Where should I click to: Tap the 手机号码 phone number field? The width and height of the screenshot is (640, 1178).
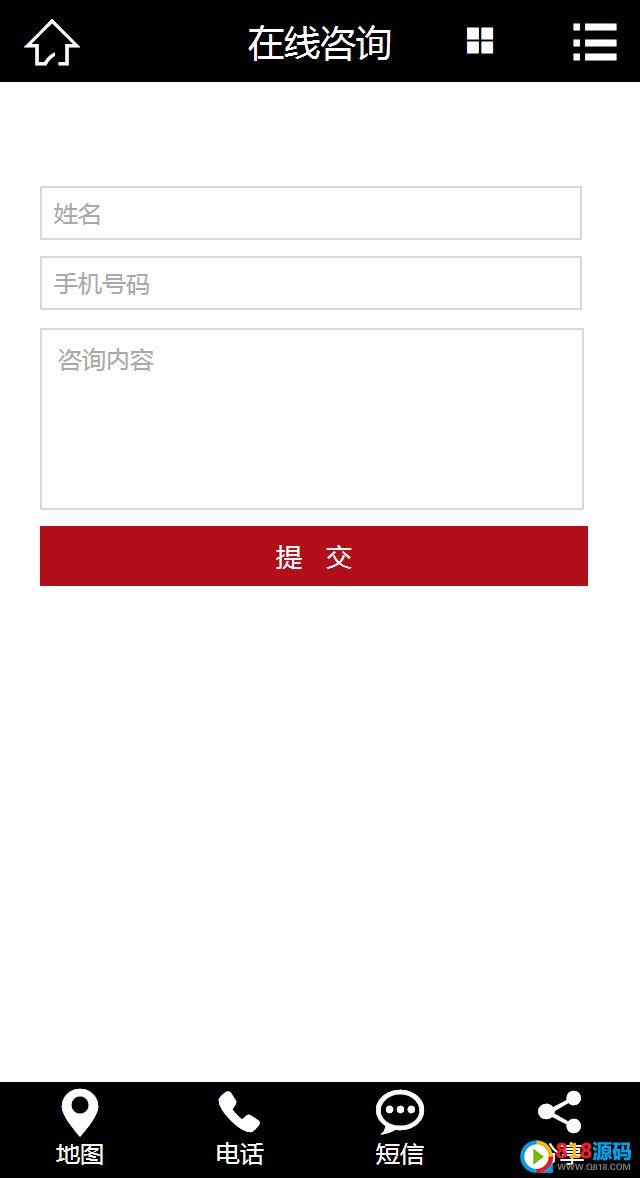click(311, 283)
